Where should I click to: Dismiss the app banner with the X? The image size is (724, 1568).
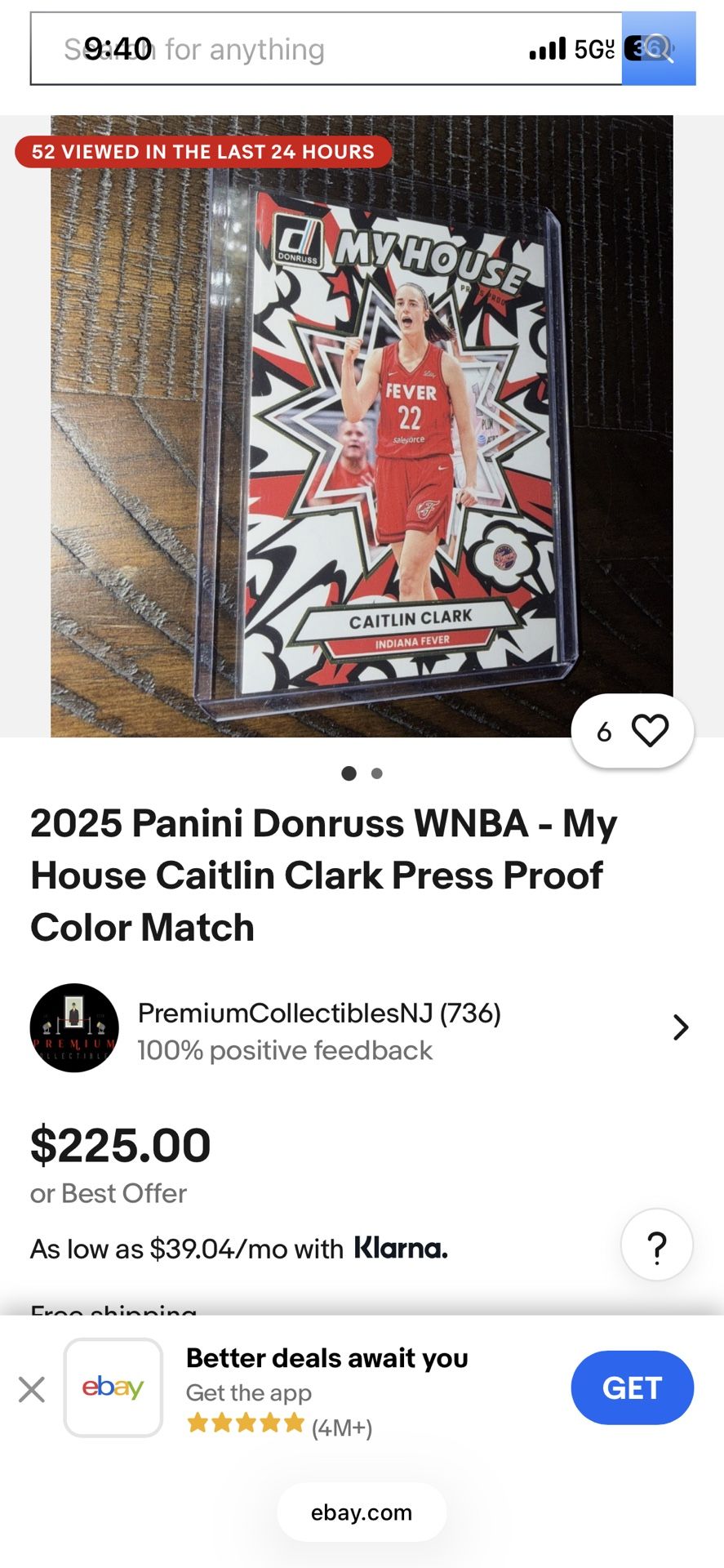33,1388
